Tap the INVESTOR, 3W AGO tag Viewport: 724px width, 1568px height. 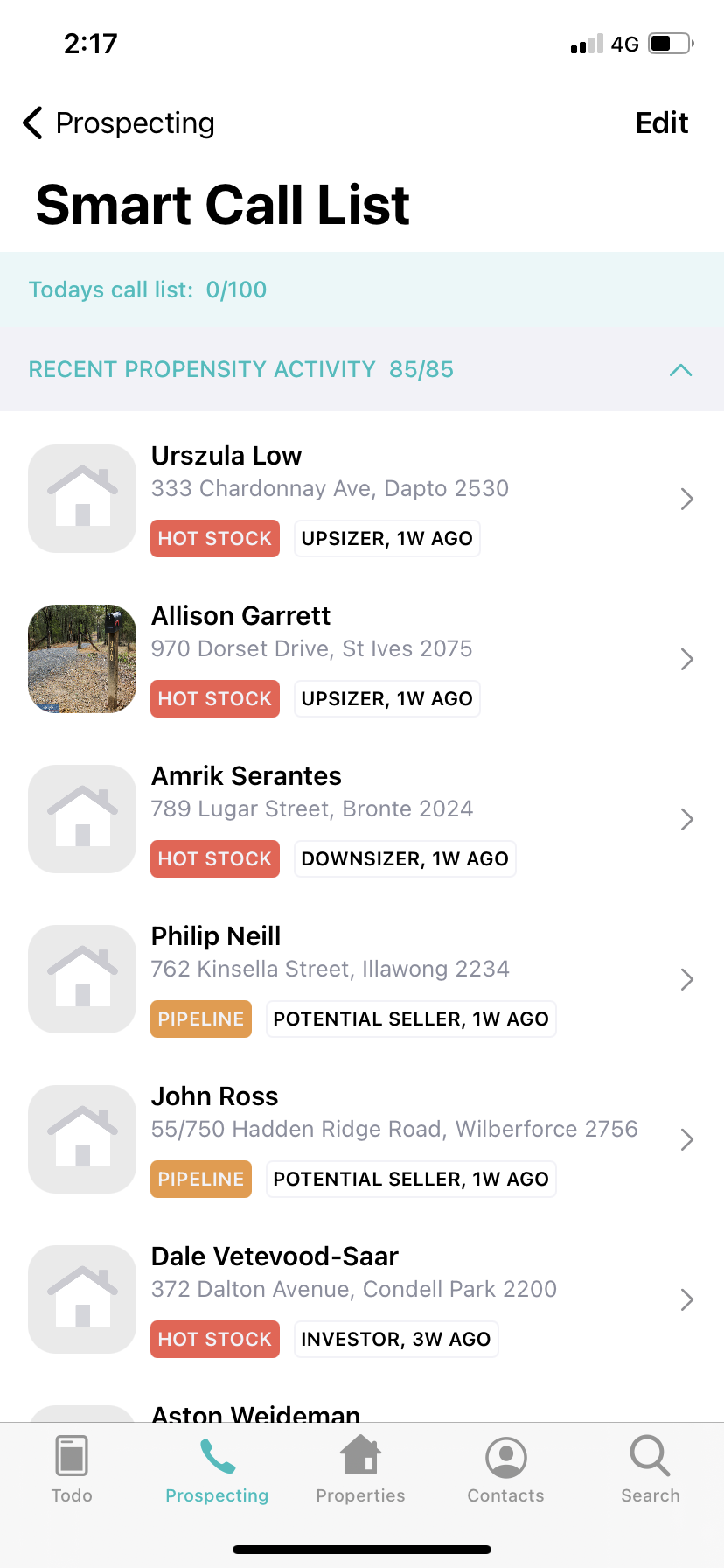tap(395, 1339)
